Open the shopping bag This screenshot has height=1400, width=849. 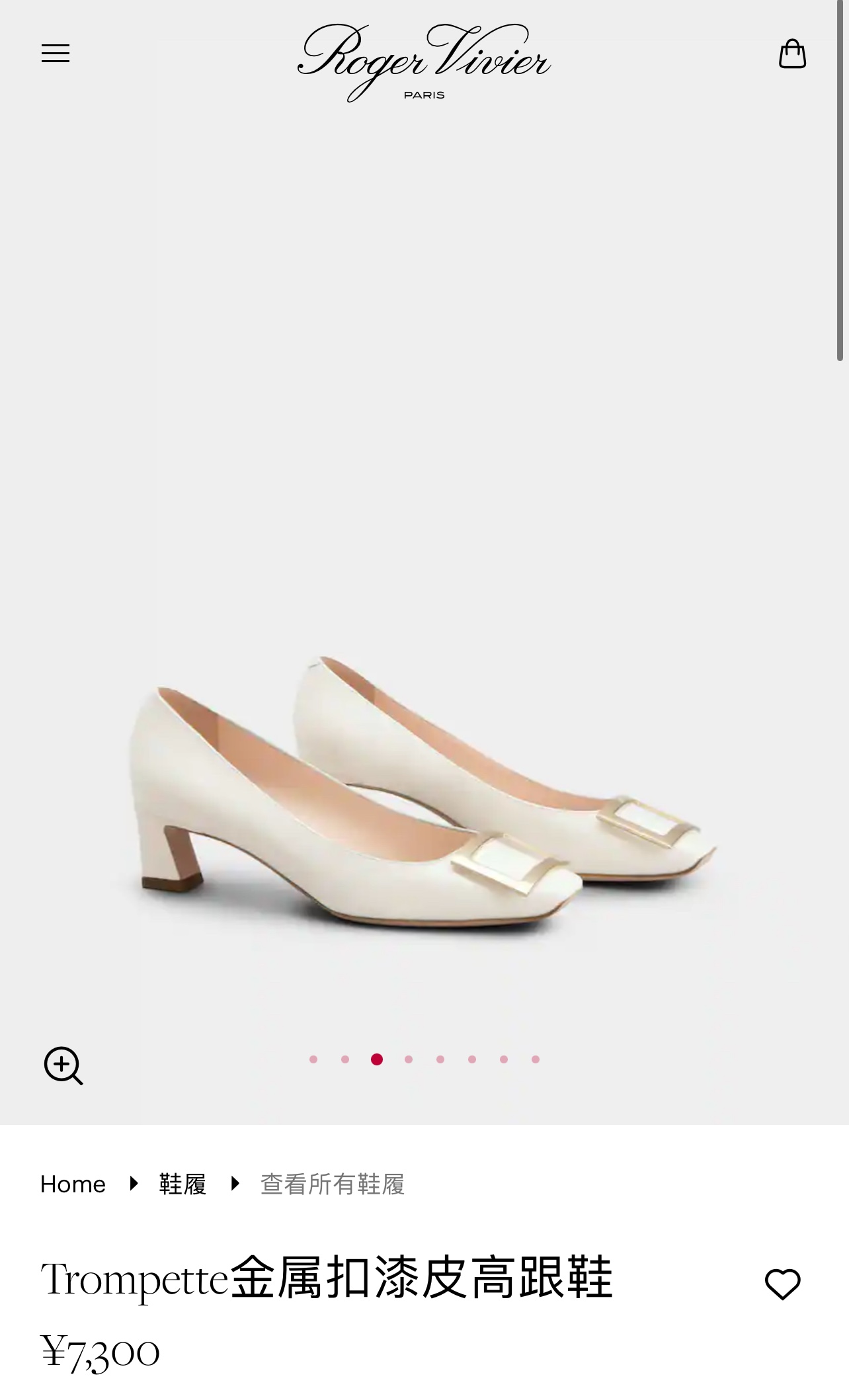pyautogui.click(x=791, y=54)
